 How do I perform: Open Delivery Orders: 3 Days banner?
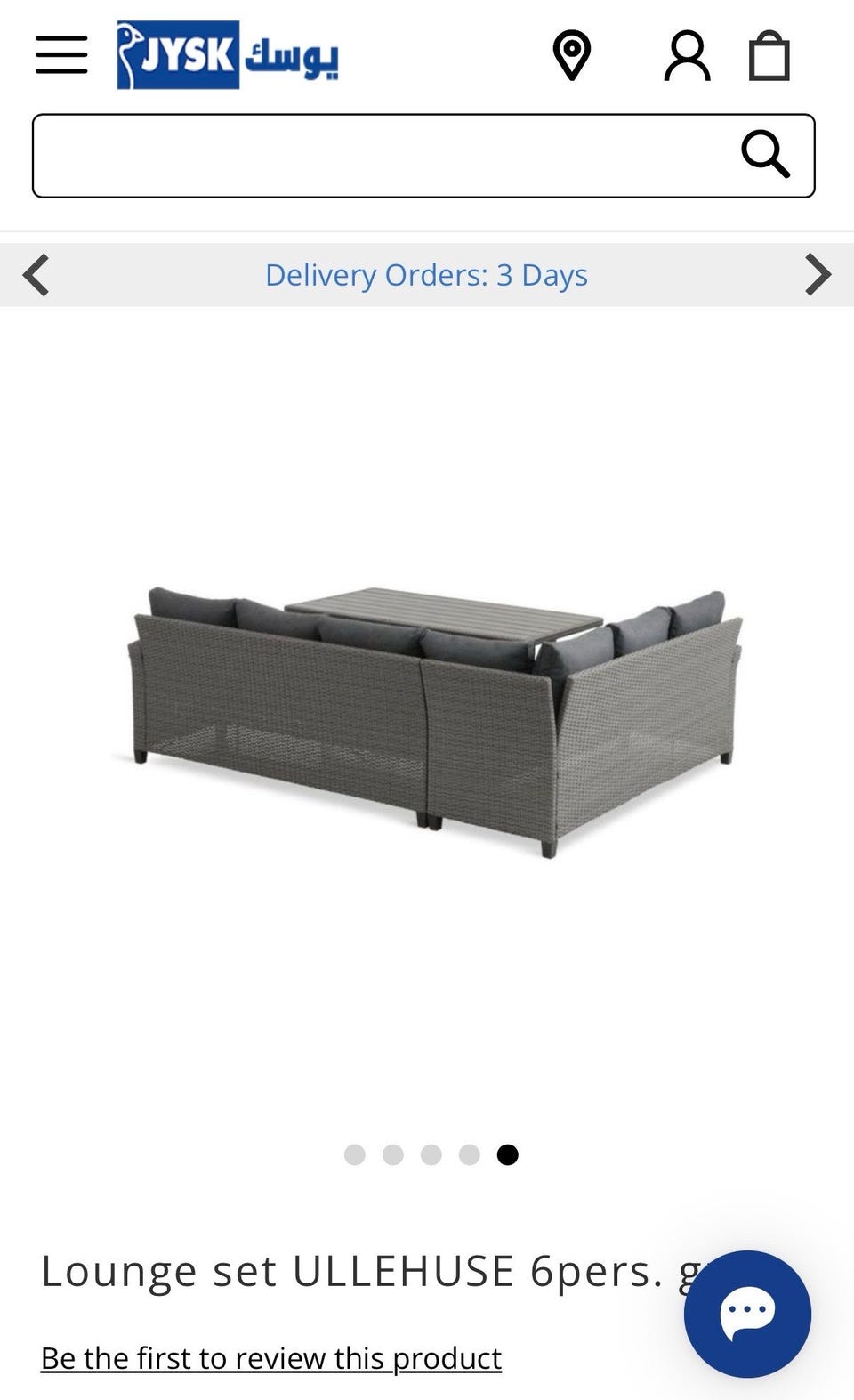(426, 275)
